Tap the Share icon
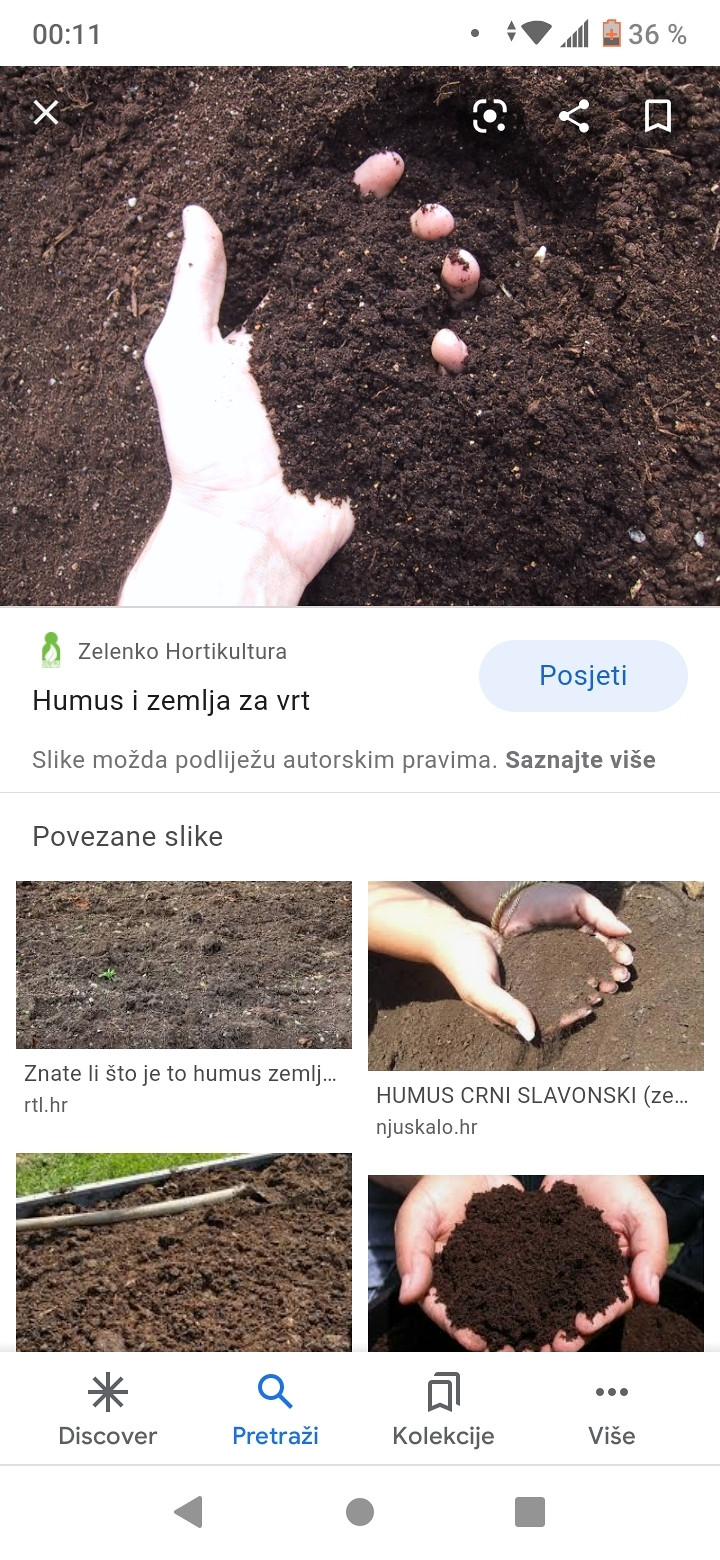Screen dimensions: 720x1560 (x=575, y=116)
